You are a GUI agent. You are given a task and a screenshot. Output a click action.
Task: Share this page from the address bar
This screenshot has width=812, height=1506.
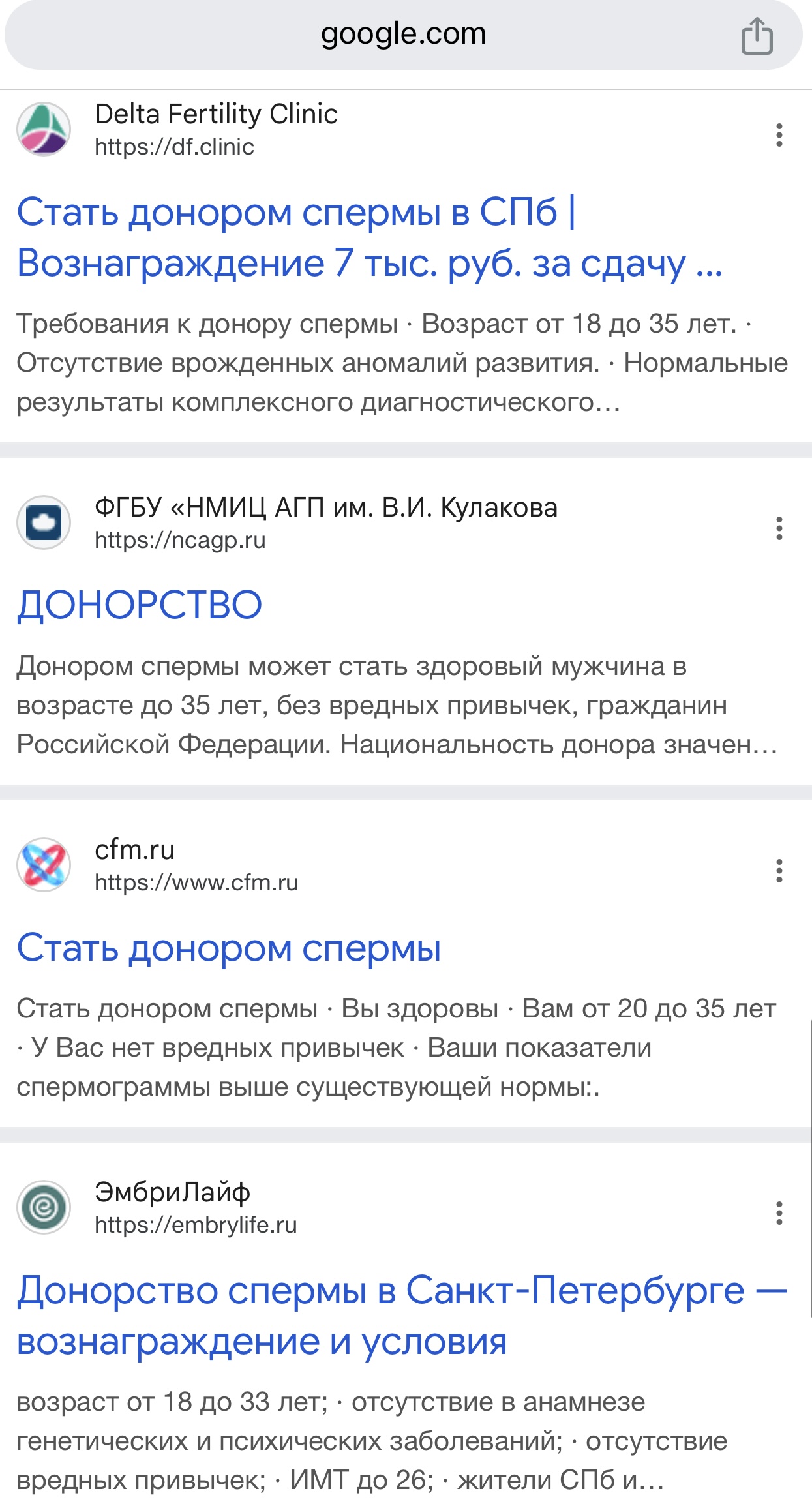pyautogui.click(x=757, y=36)
